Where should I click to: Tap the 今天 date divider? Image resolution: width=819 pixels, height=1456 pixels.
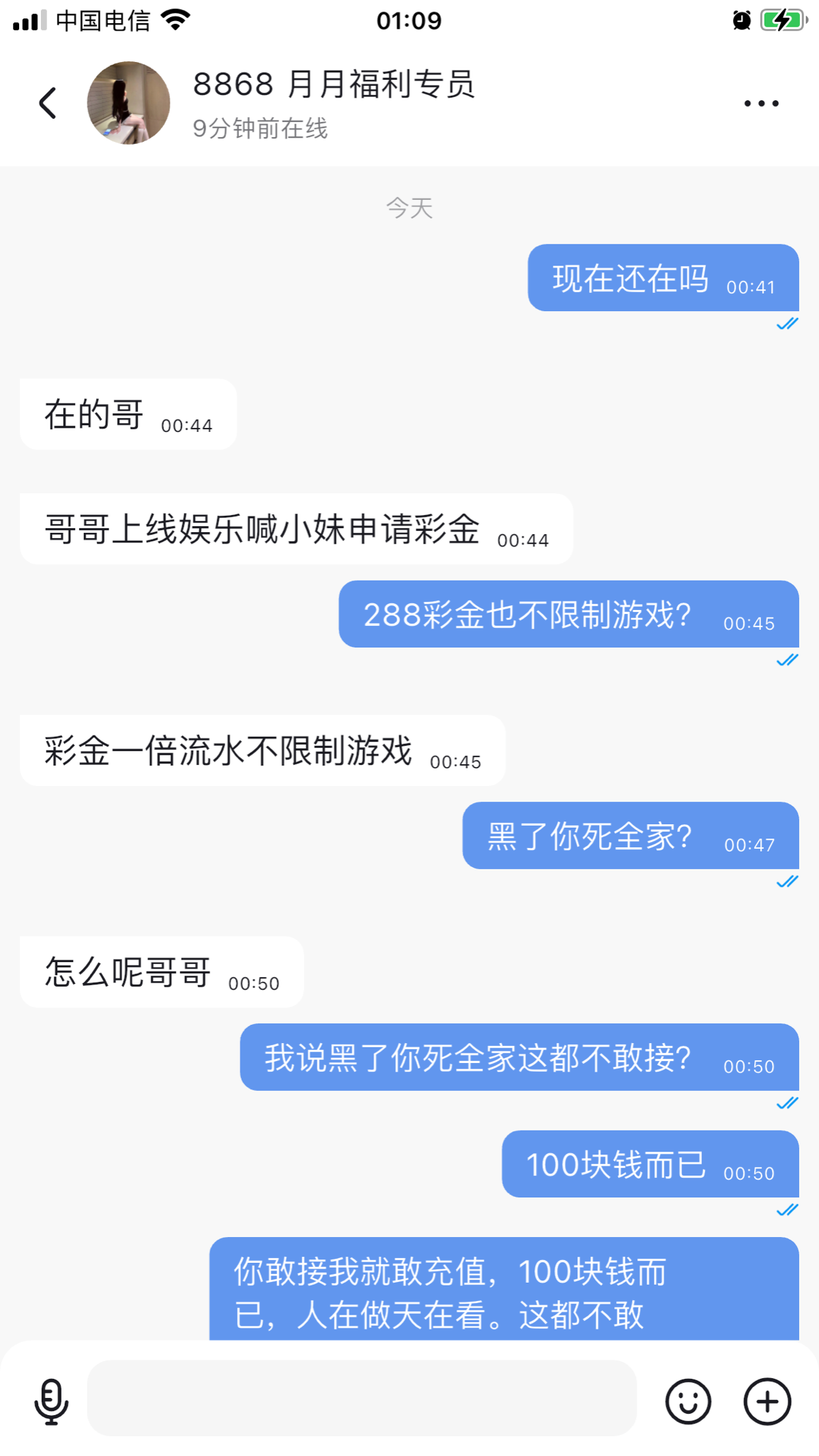[409, 209]
